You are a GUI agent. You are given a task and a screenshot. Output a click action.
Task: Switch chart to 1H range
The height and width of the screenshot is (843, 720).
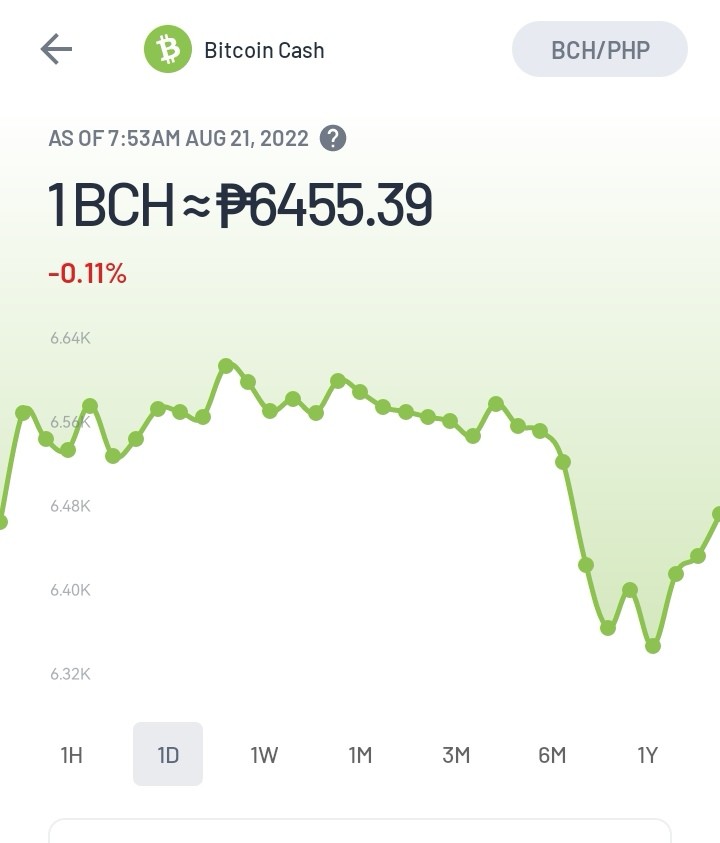coord(72,755)
